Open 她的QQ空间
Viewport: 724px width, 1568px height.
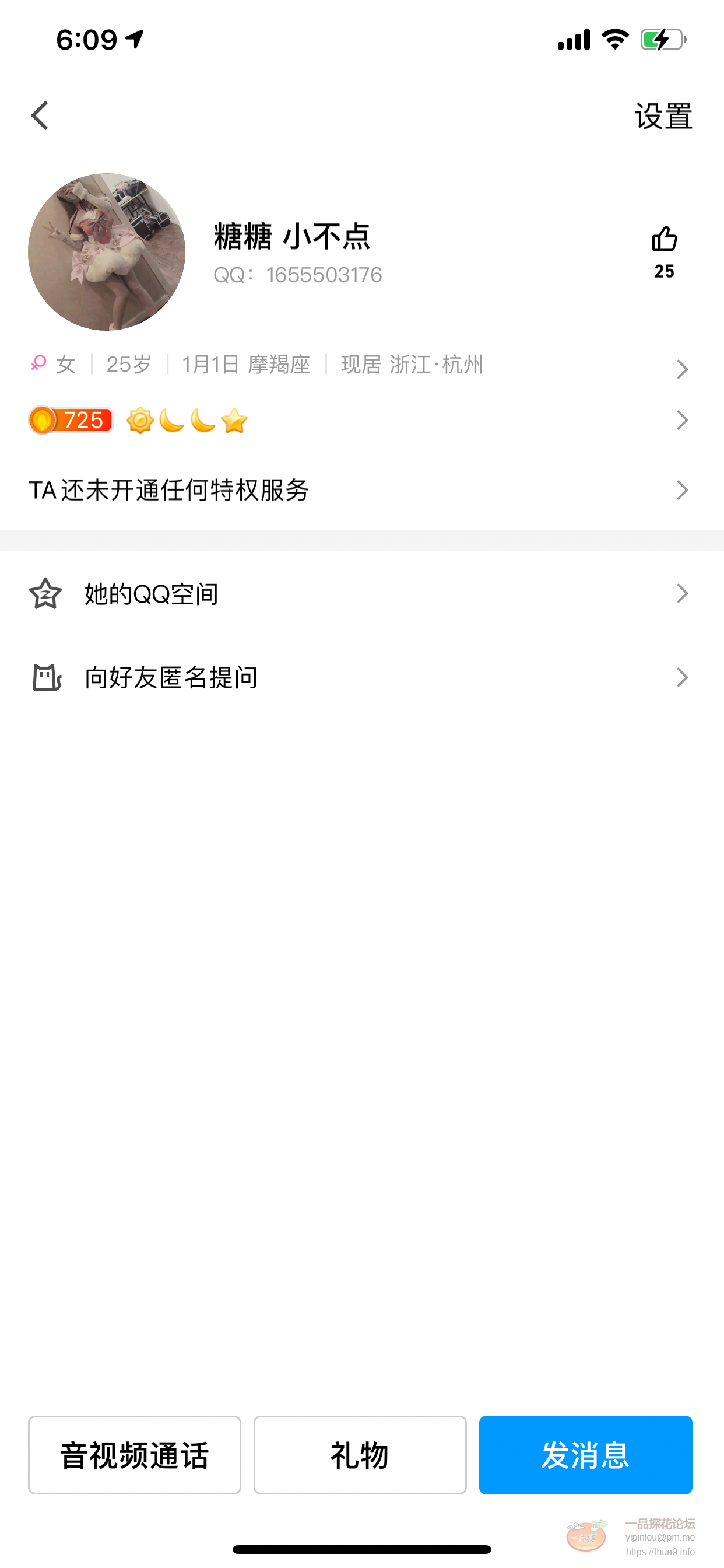pos(152,593)
